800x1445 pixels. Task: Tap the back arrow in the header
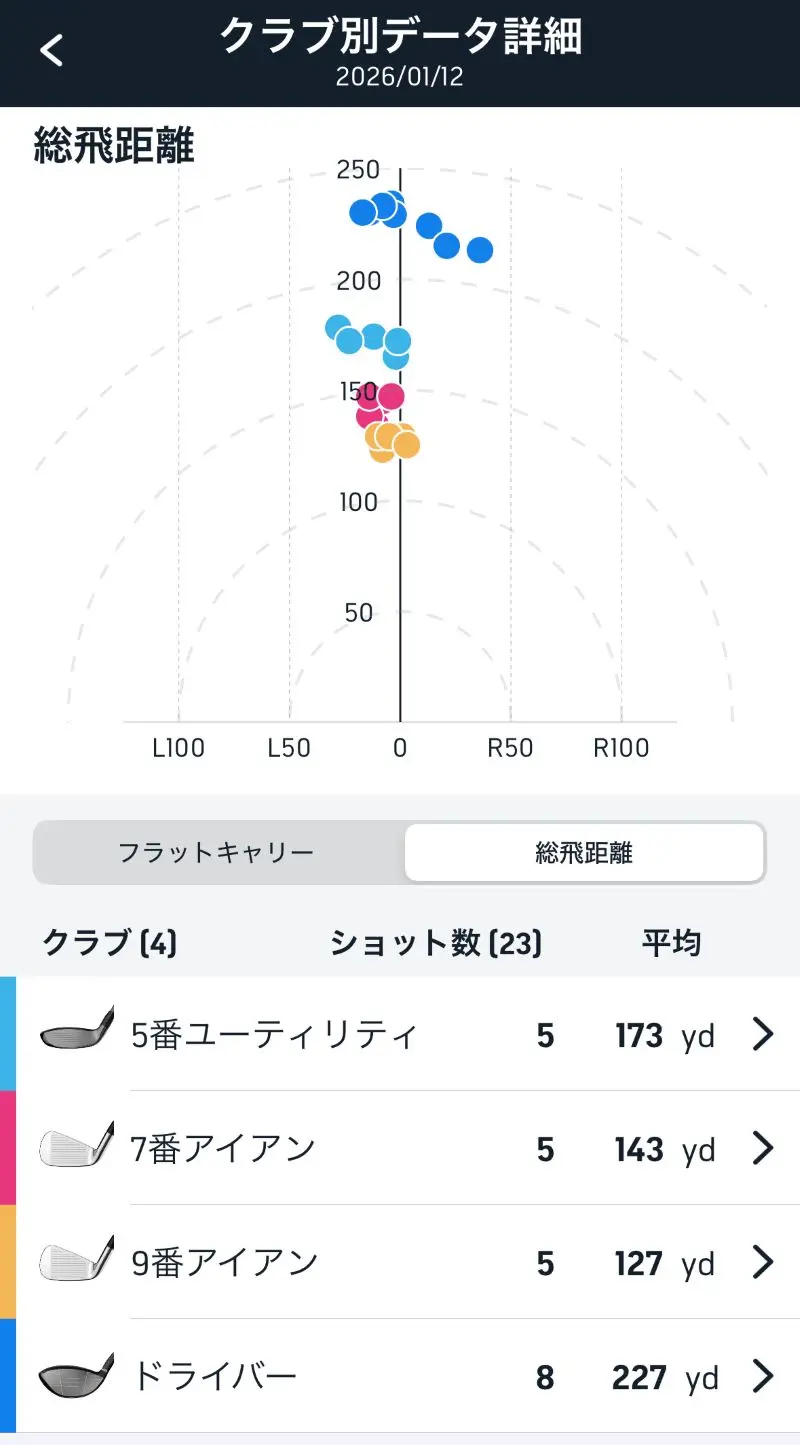[52, 48]
